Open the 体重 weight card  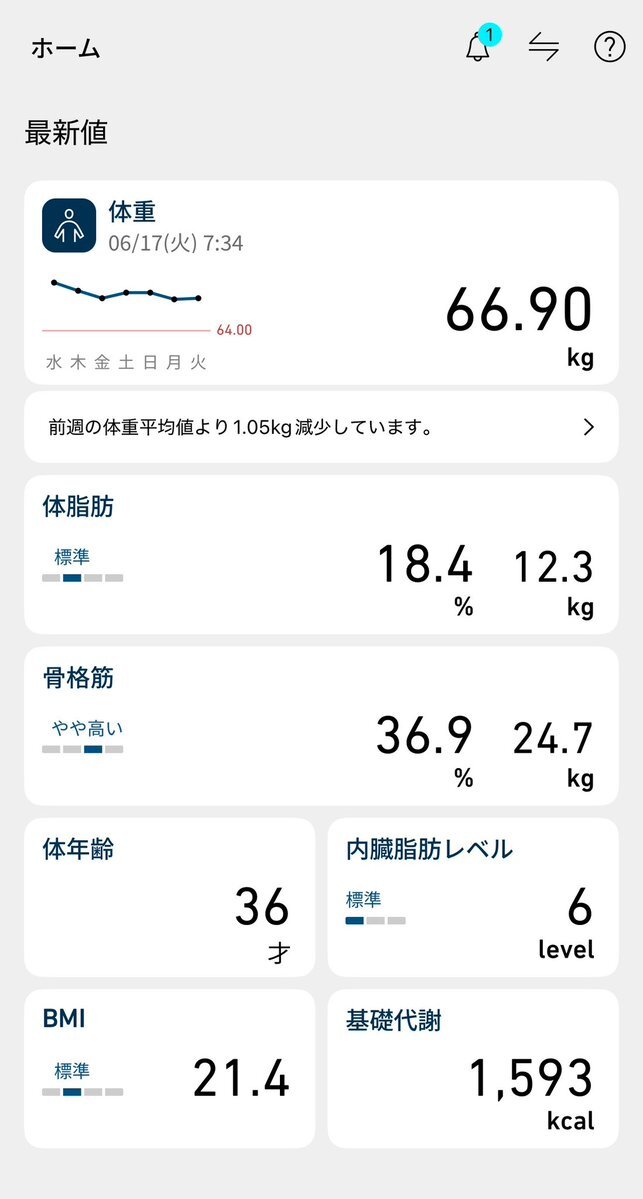coord(321,282)
